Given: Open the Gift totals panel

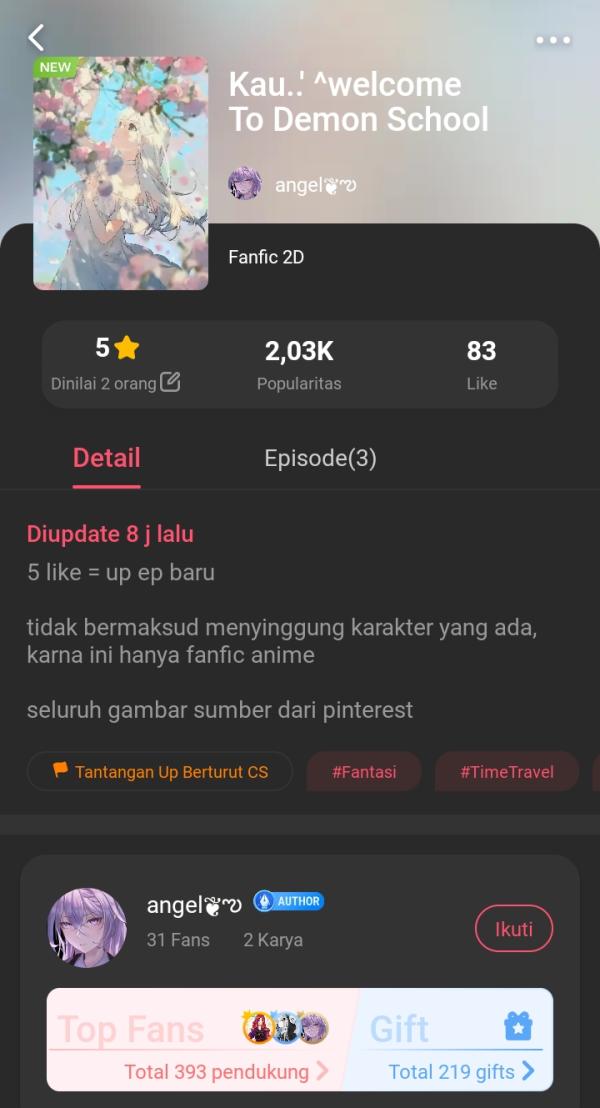Looking at the screenshot, I should (454, 1040).
